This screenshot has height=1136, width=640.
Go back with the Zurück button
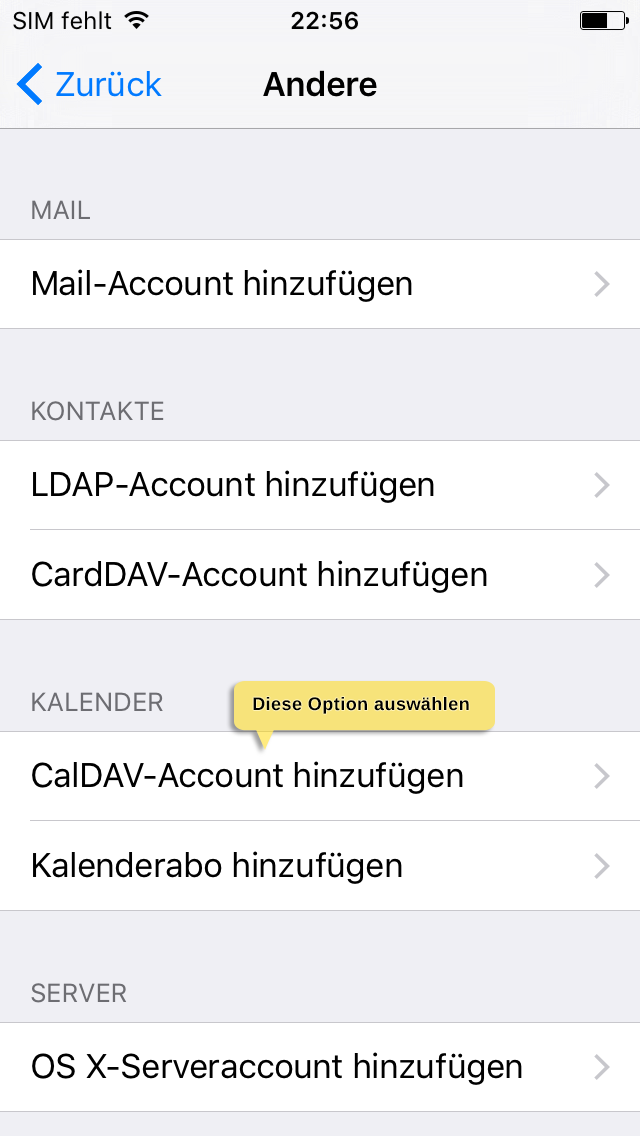[x=89, y=85]
